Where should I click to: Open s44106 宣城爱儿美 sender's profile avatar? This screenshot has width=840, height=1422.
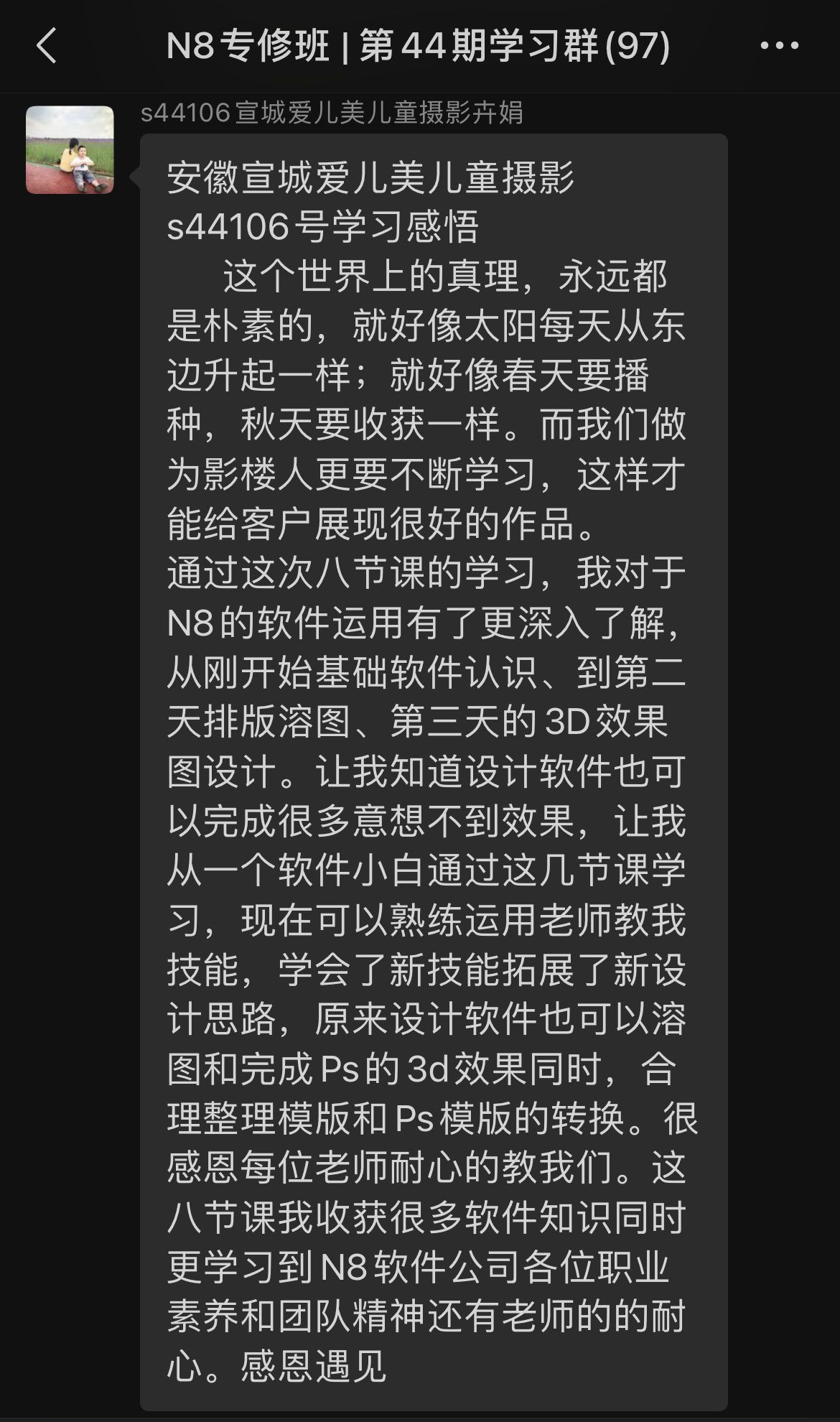[x=70, y=150]
